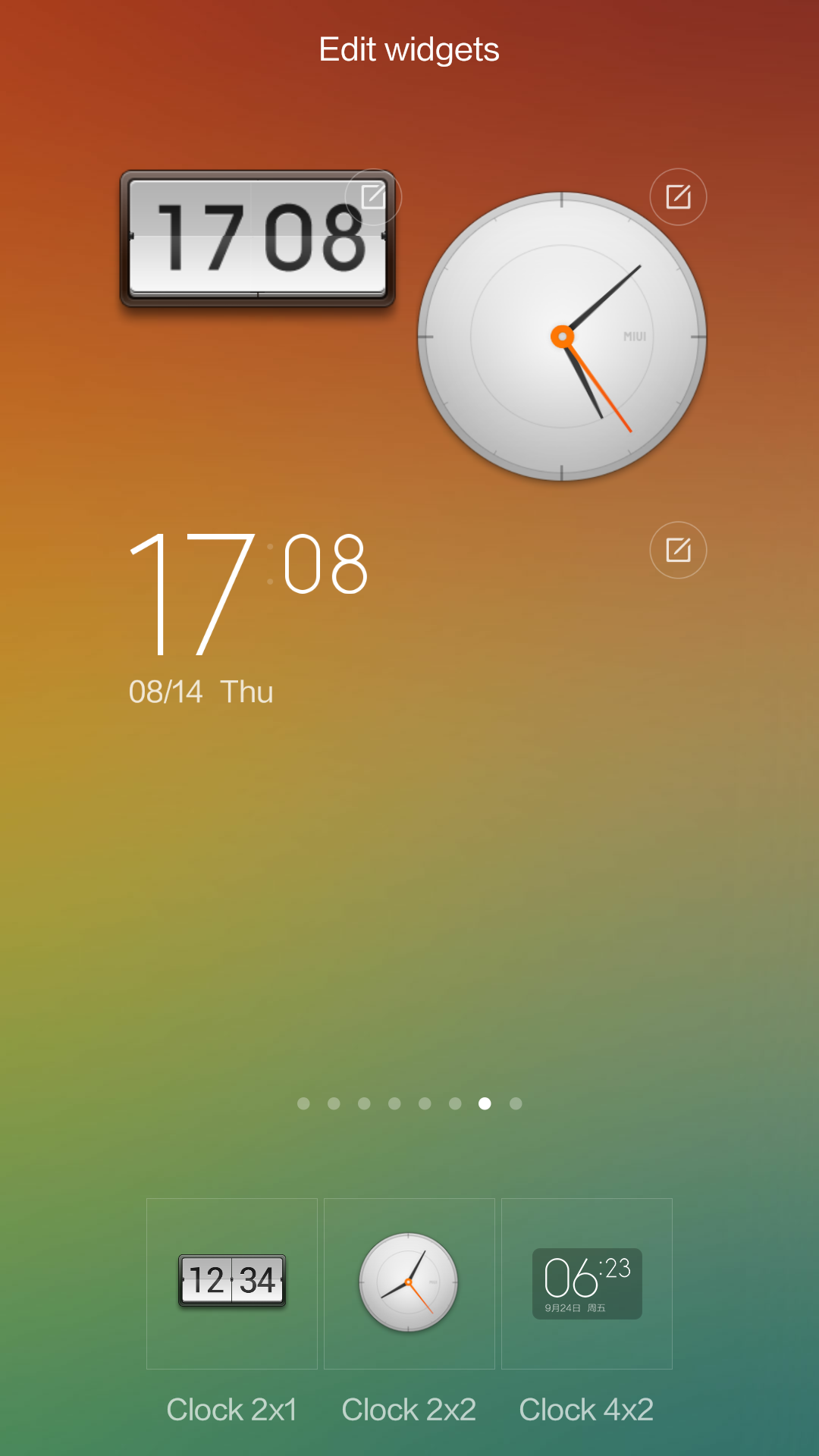The height and width of the screenshot is (1456, 819).
Task: Add the Clock 4x2 widget
Action: 587,1283
